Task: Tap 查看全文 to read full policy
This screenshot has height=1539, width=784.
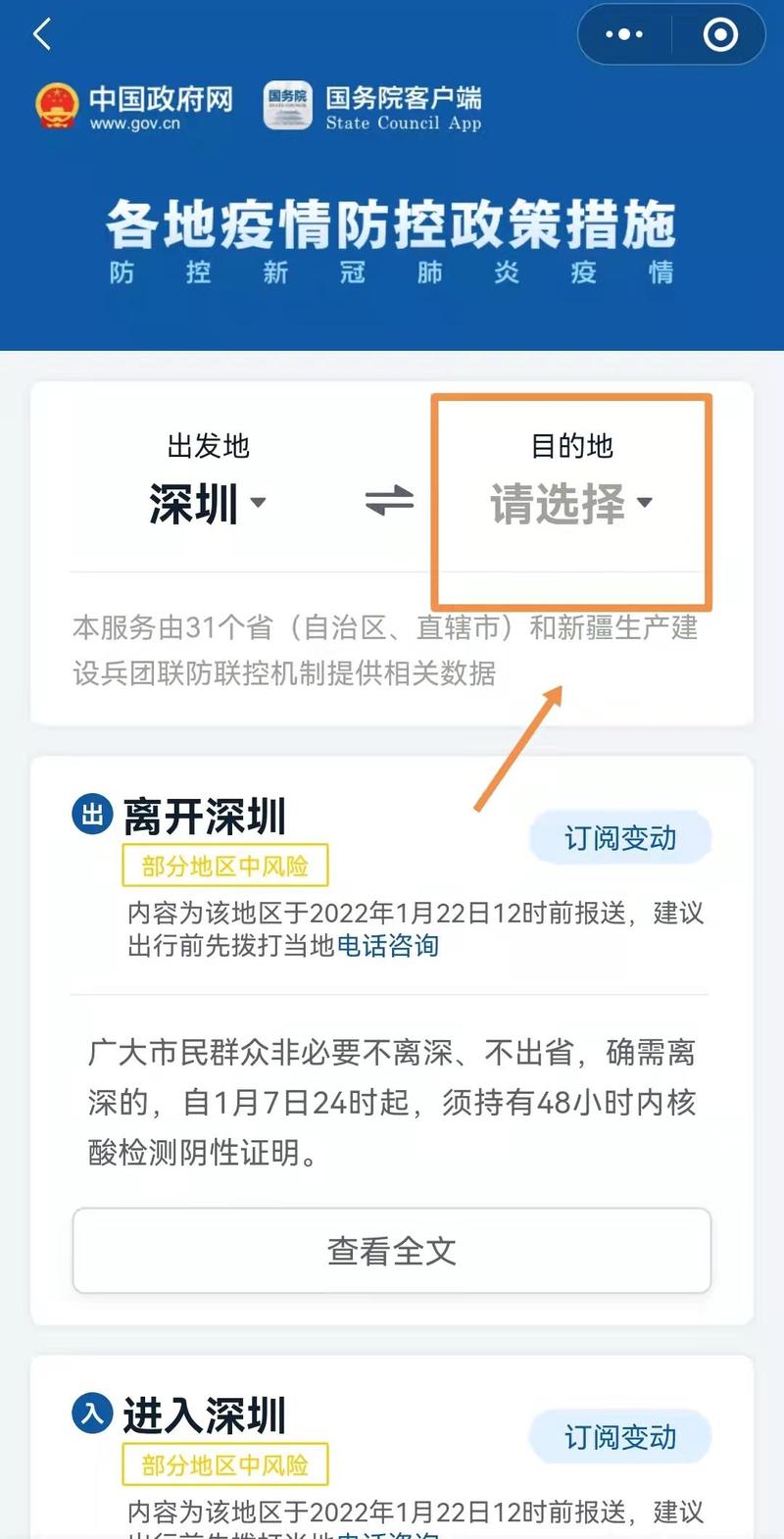Action: (391, 1251)
